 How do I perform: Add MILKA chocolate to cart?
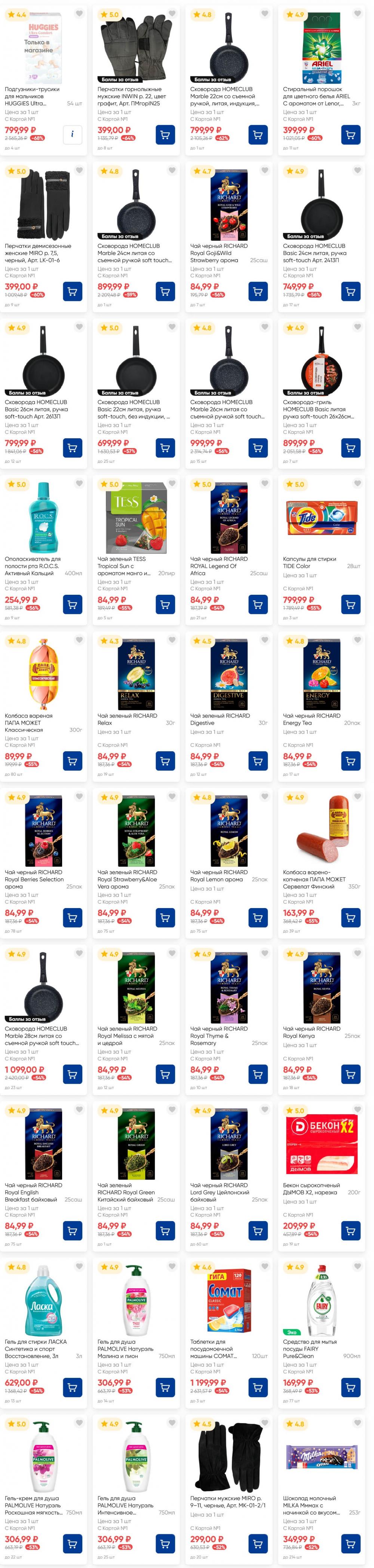click(350, 1543)
